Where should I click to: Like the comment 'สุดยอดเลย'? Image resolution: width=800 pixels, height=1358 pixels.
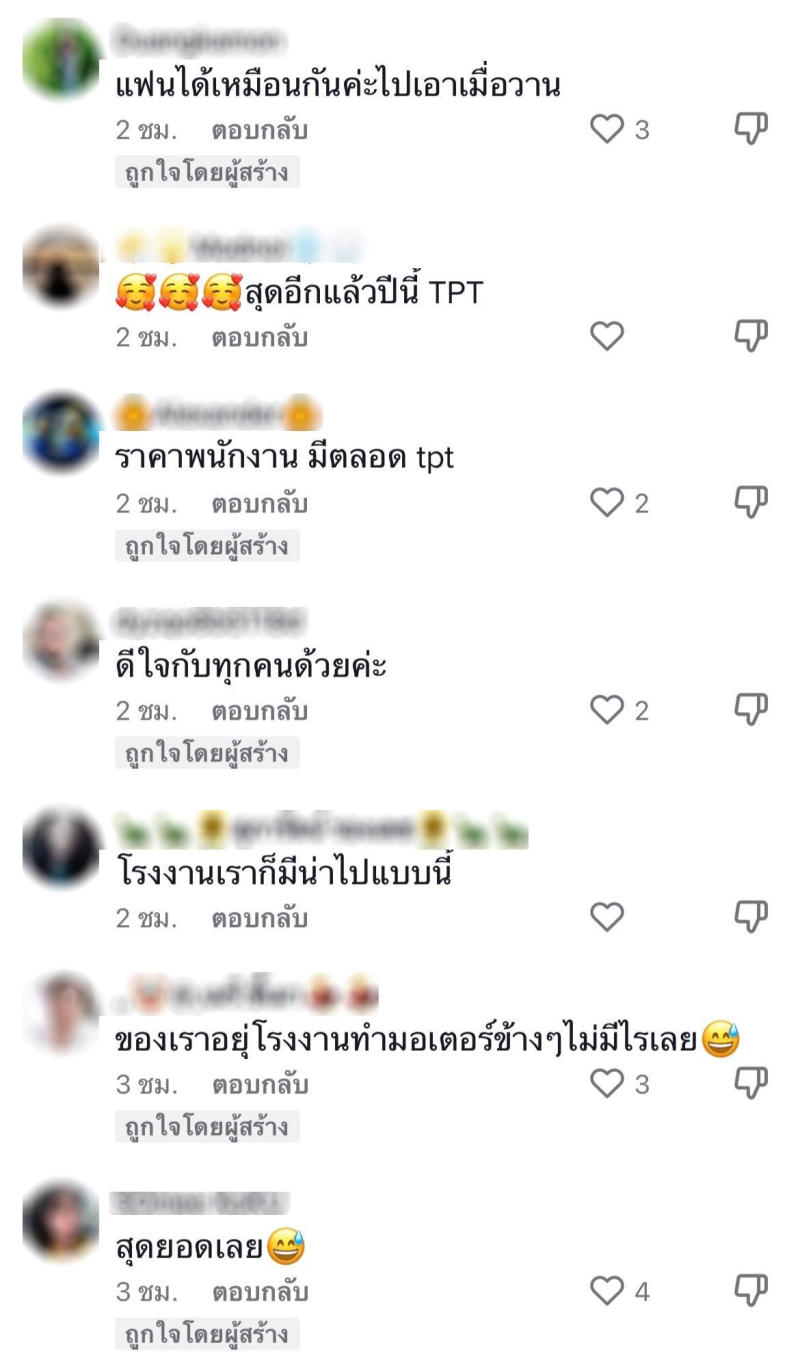pyautogui.click(x=607, y=1291)
